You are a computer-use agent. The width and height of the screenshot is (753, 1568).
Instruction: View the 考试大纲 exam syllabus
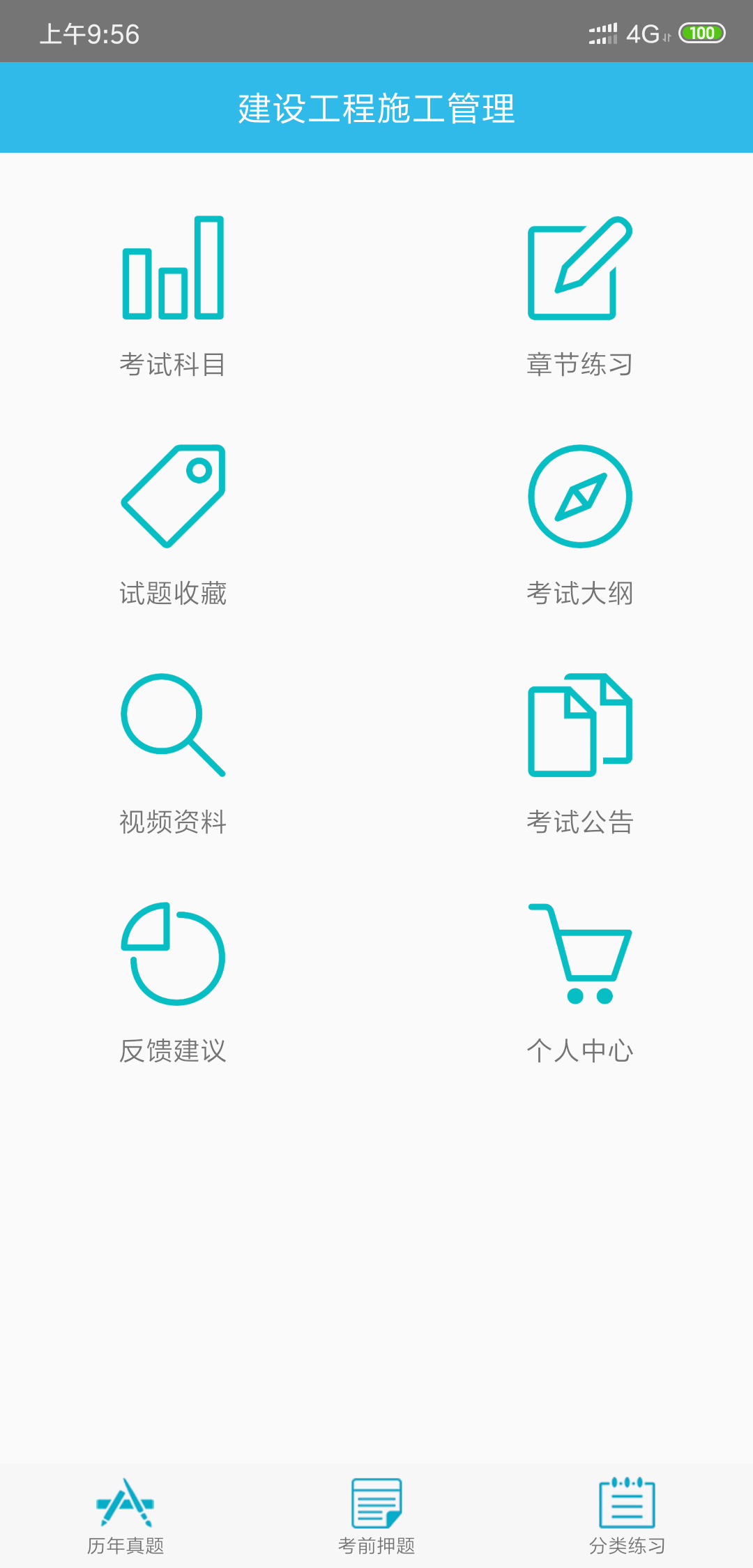pyautogui.click(x=580, y=525)
